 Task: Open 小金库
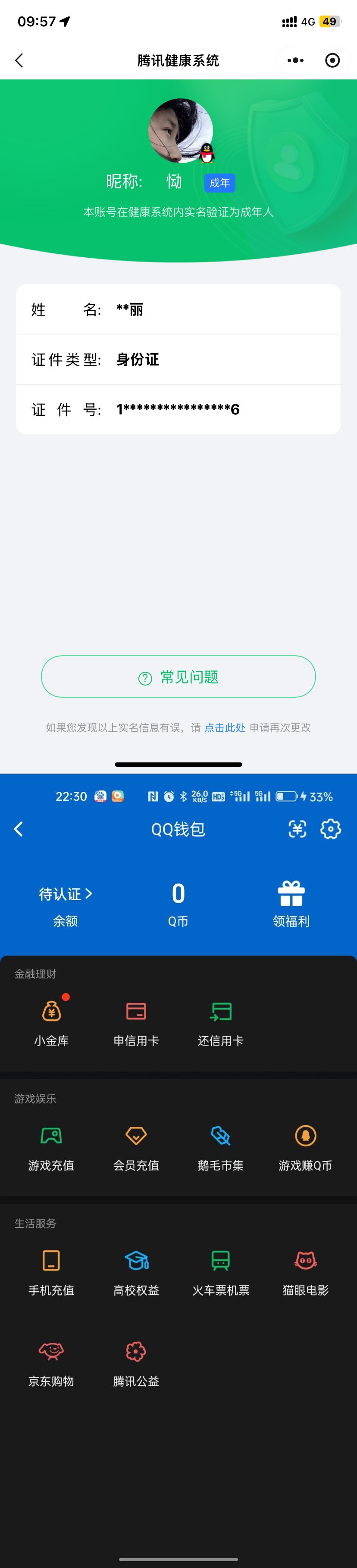(x=52, y=1023)
